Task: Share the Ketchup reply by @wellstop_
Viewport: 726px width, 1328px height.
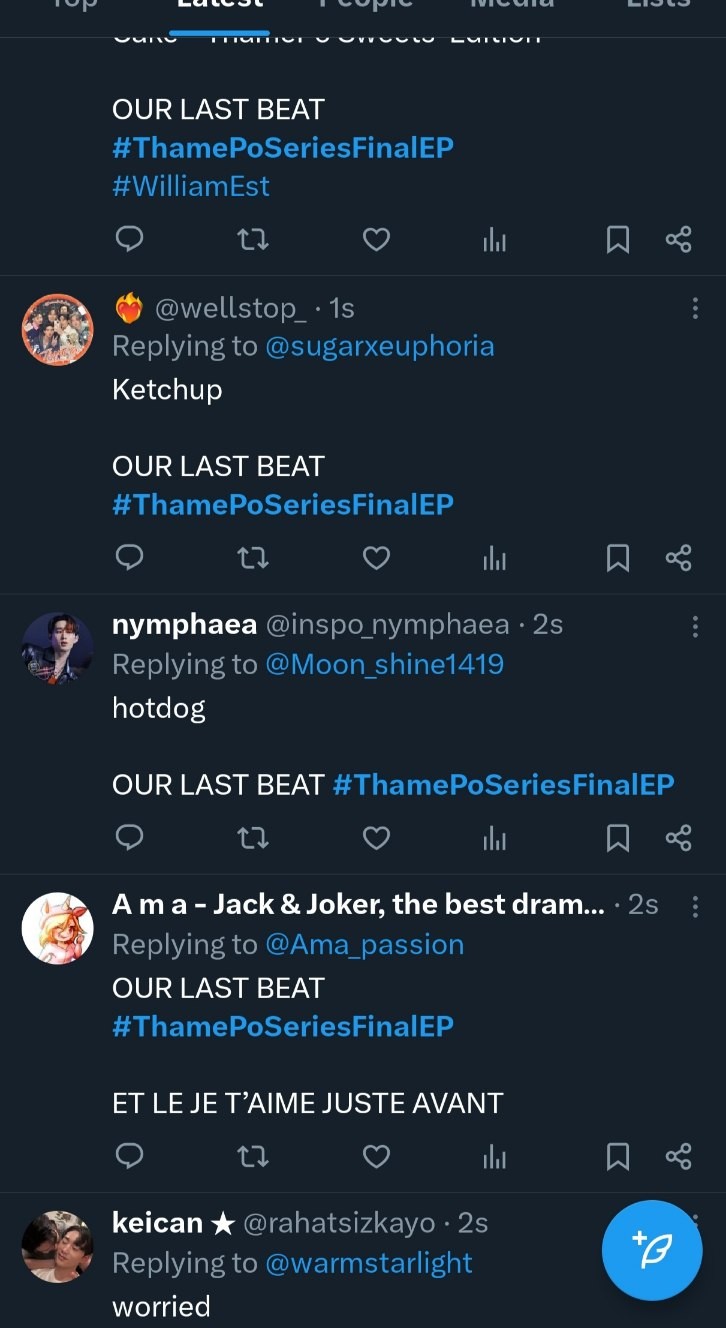Action: (x=679, y=557)
